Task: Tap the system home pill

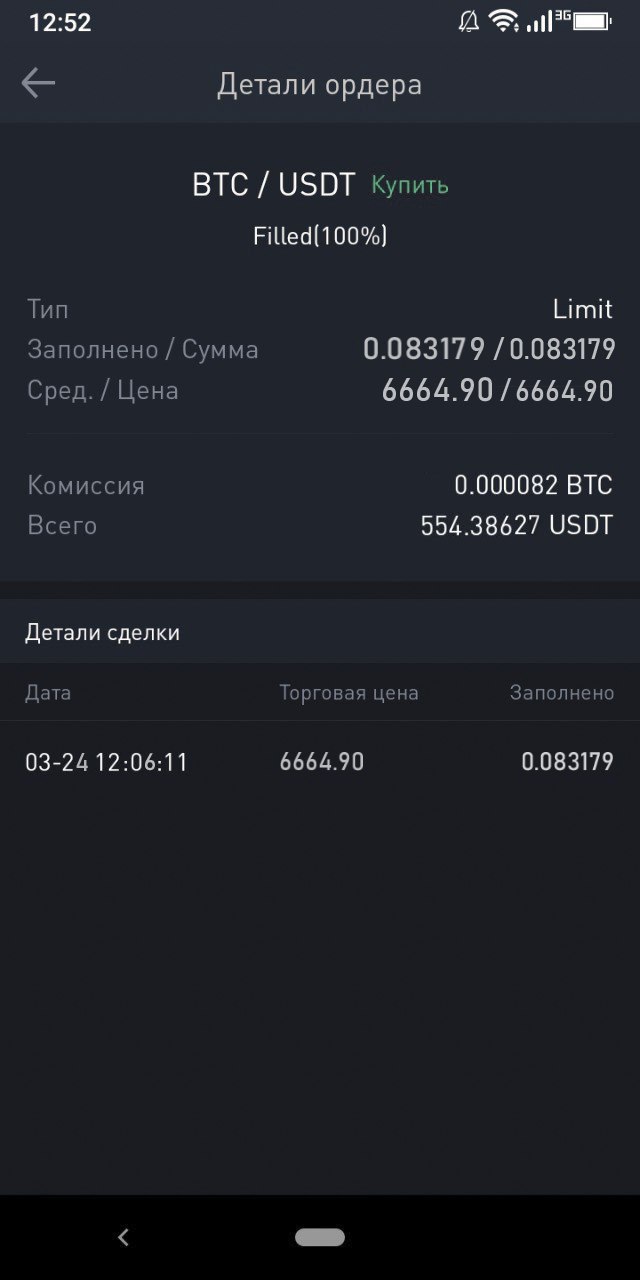Action: [319, 1238]
